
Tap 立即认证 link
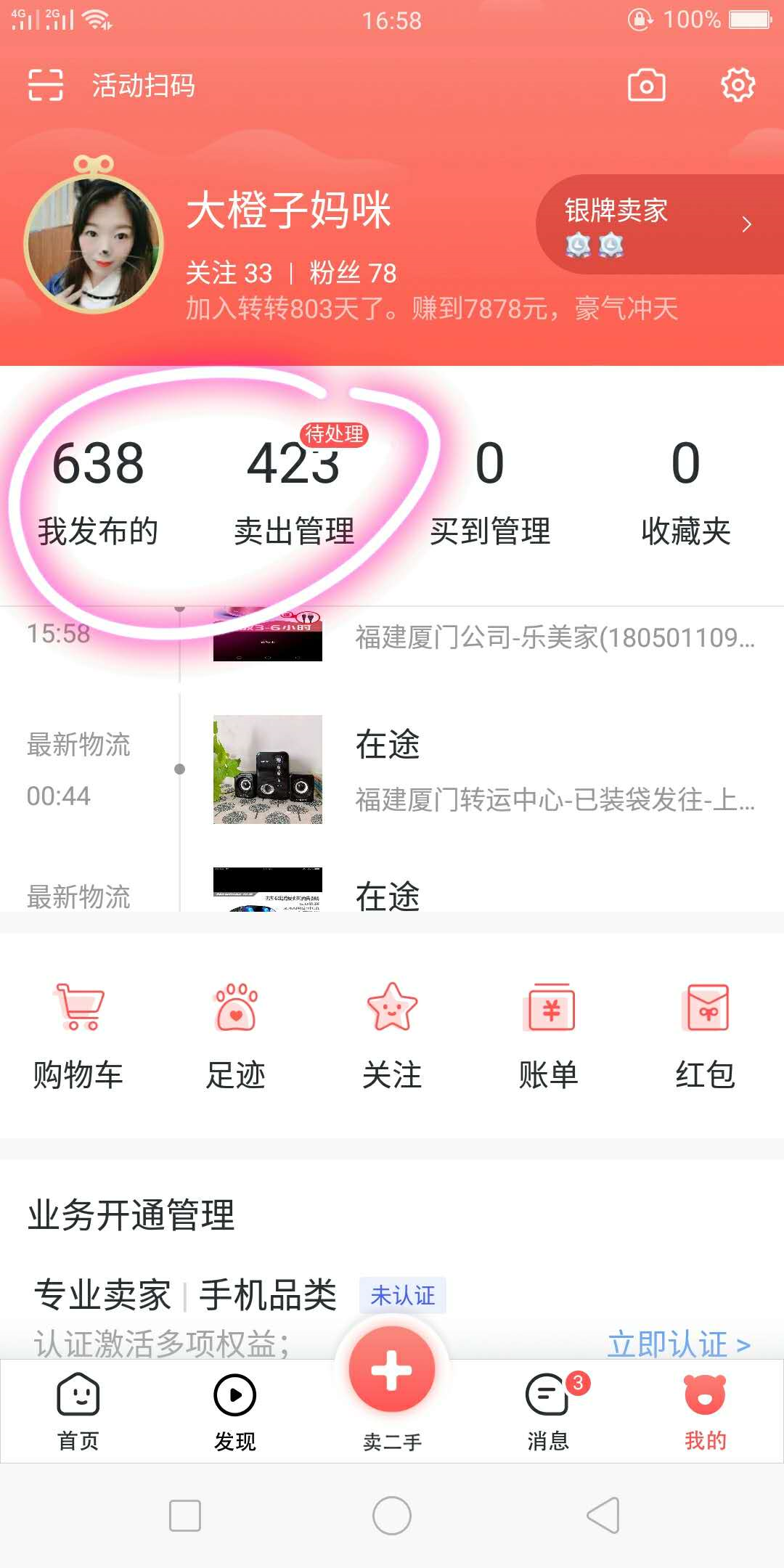tap(678, 1344)
